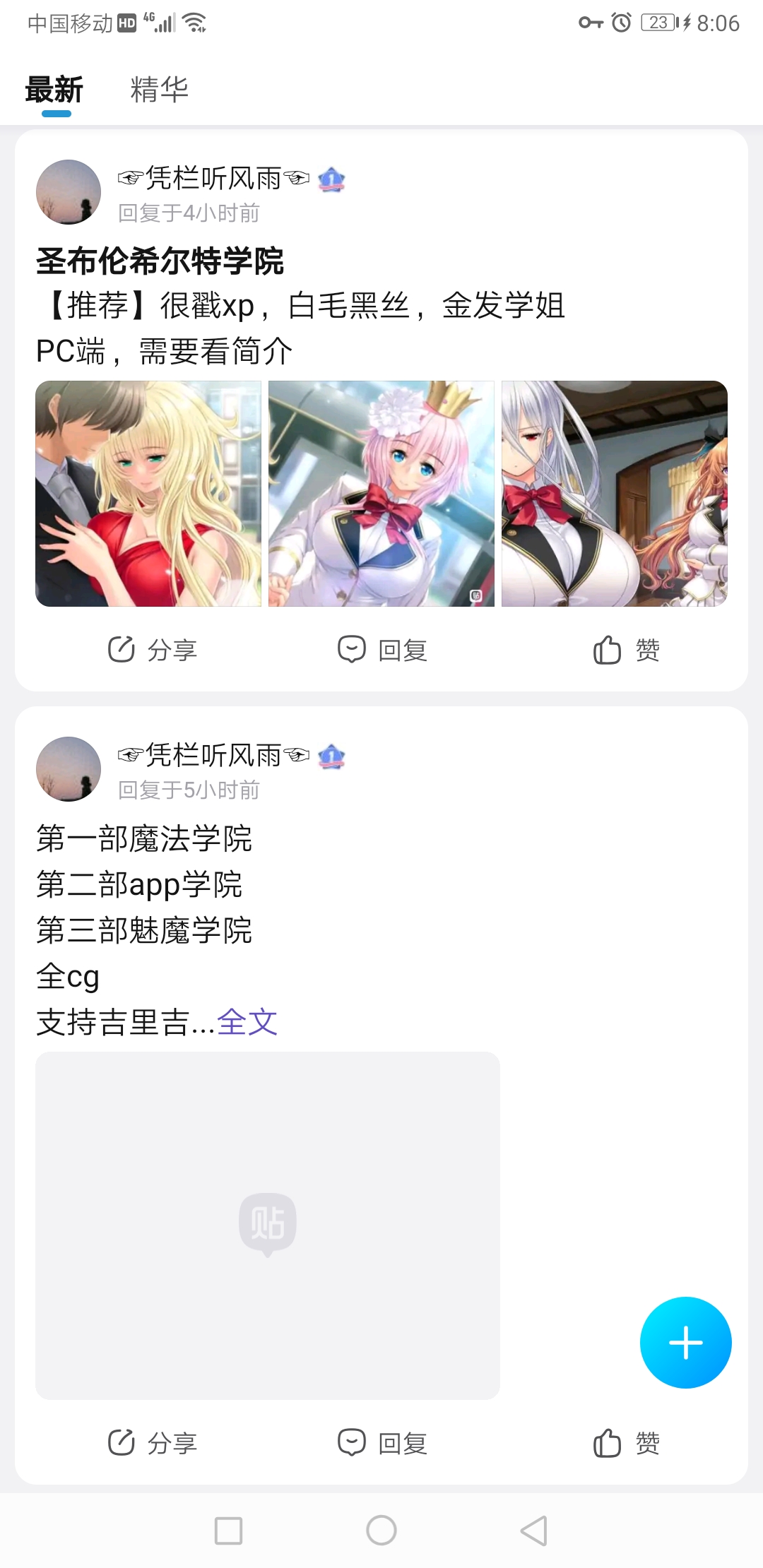Go back with the system back button
763x1568 pixels.
coord(534,1531)
